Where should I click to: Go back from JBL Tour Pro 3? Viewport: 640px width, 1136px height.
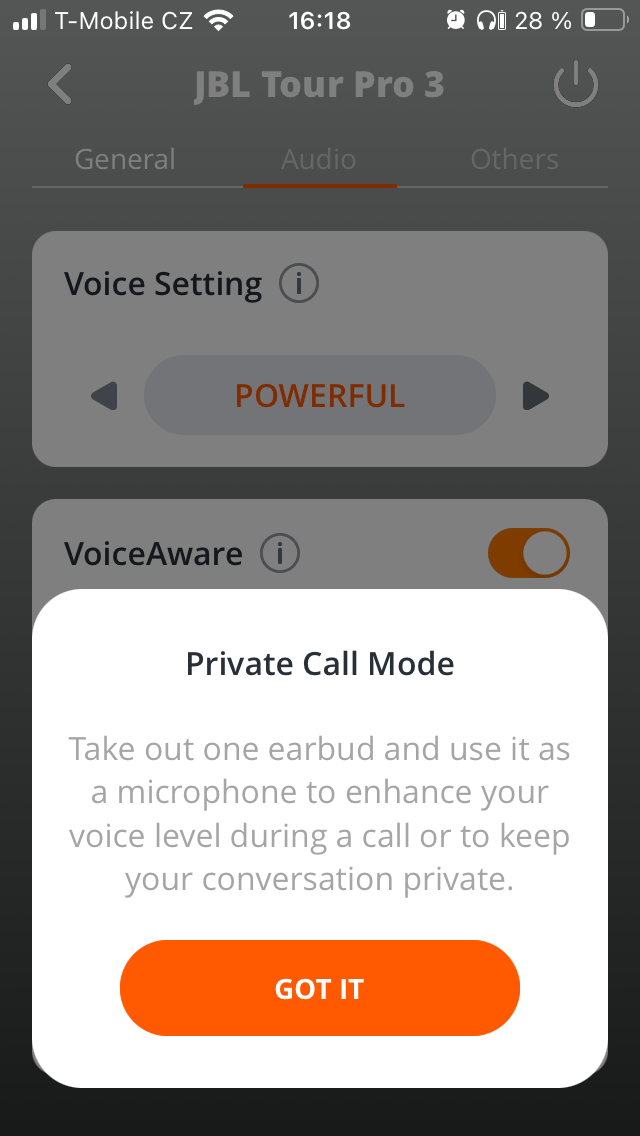pos(60,85)
